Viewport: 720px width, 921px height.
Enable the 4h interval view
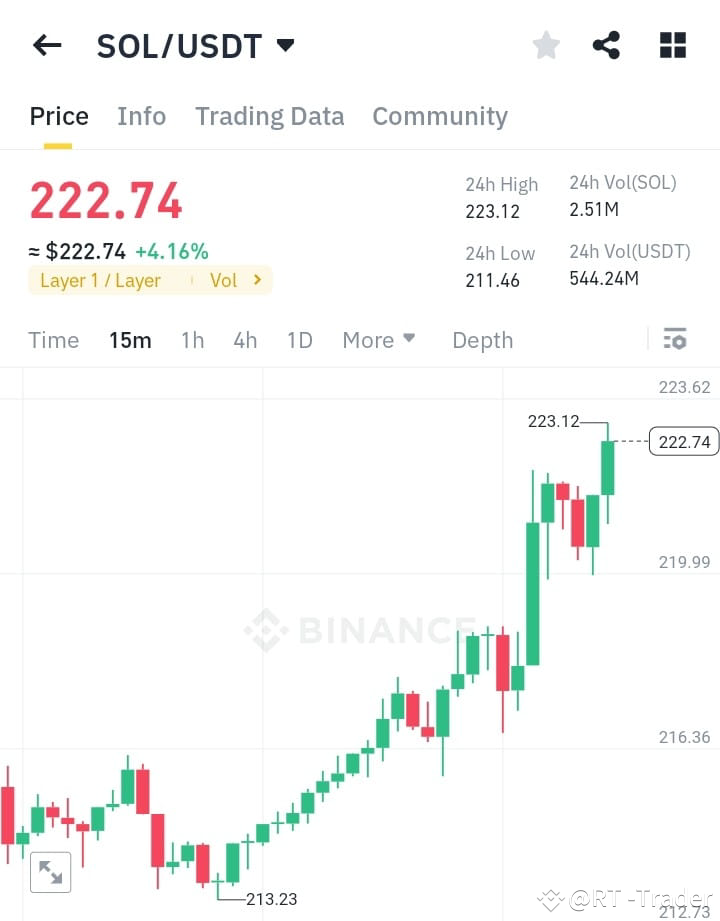[245, 340]
